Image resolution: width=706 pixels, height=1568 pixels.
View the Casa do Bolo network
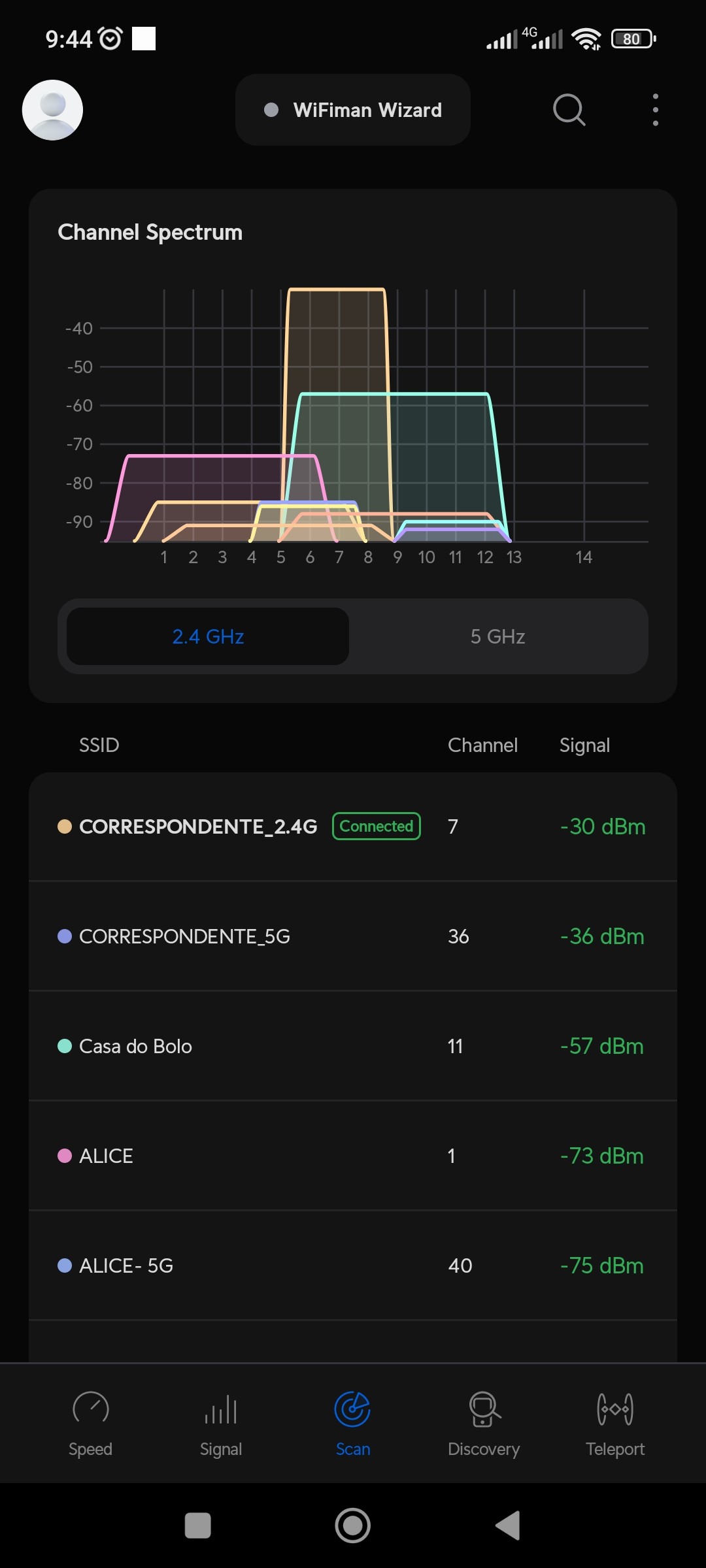pyautogui.click(x=135, y=1046)
